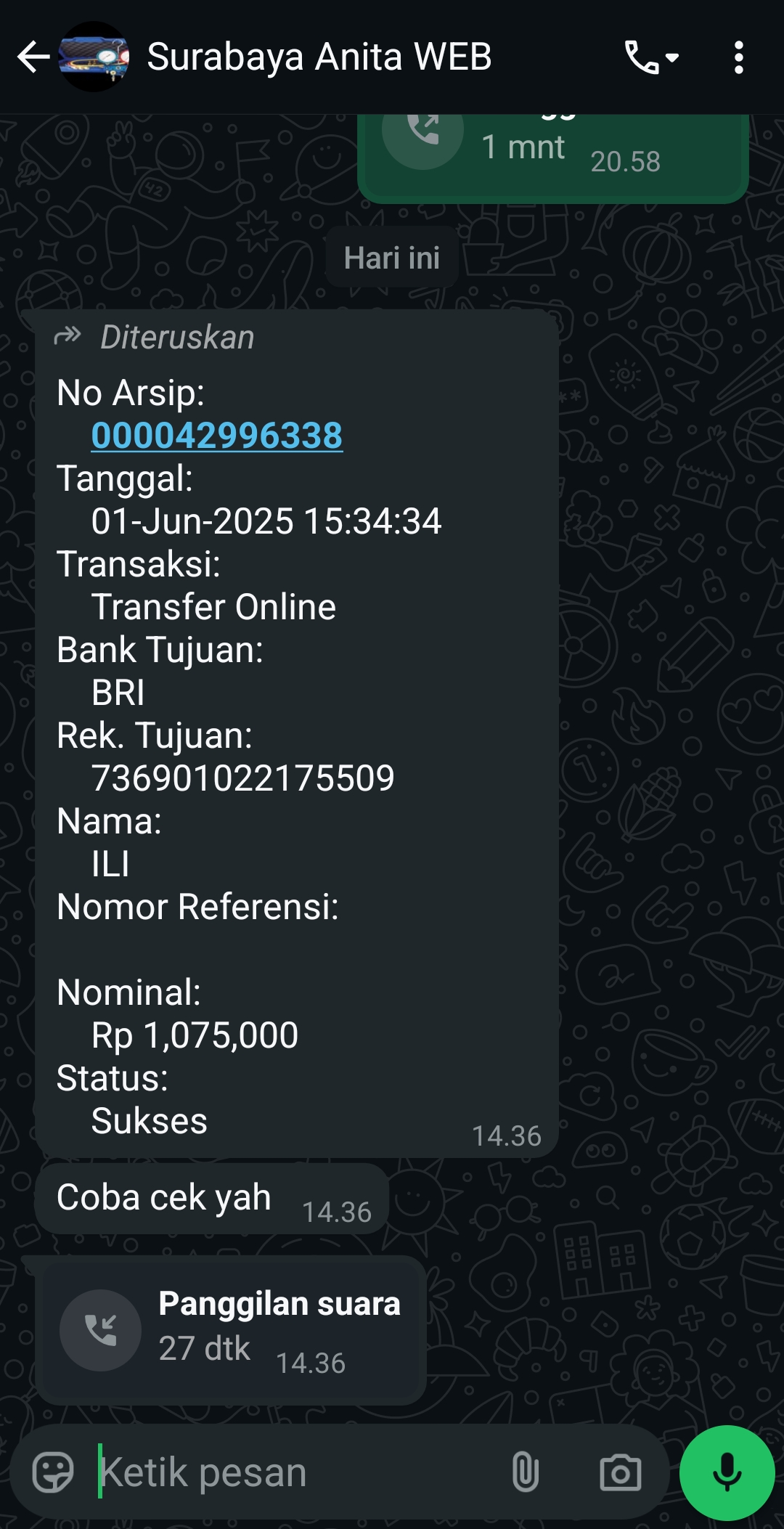Open the emoji and sticker picker
The image size is (784, 1529).
coord(53,1472)
